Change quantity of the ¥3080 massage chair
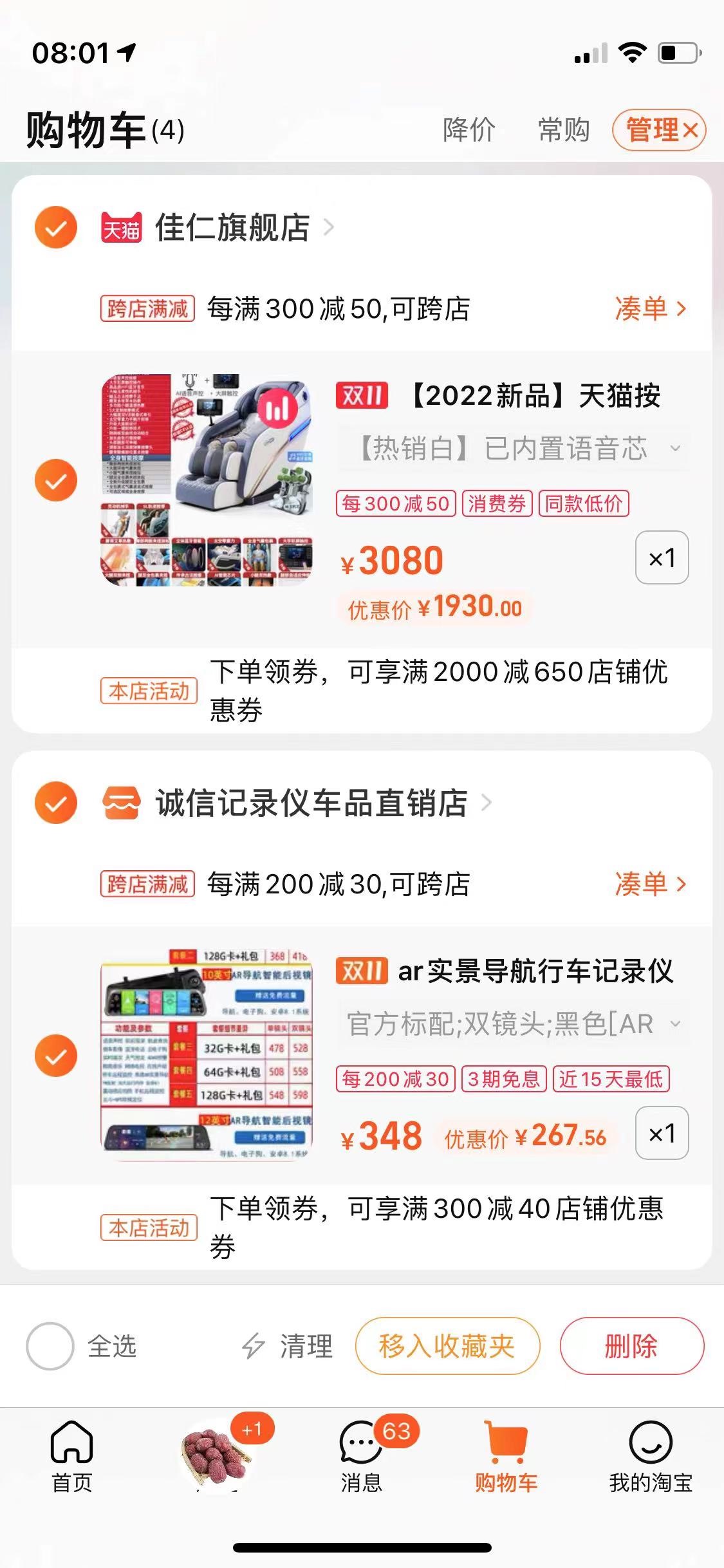Viewport: 724px width, 1568px height. (x=662, y=558)
